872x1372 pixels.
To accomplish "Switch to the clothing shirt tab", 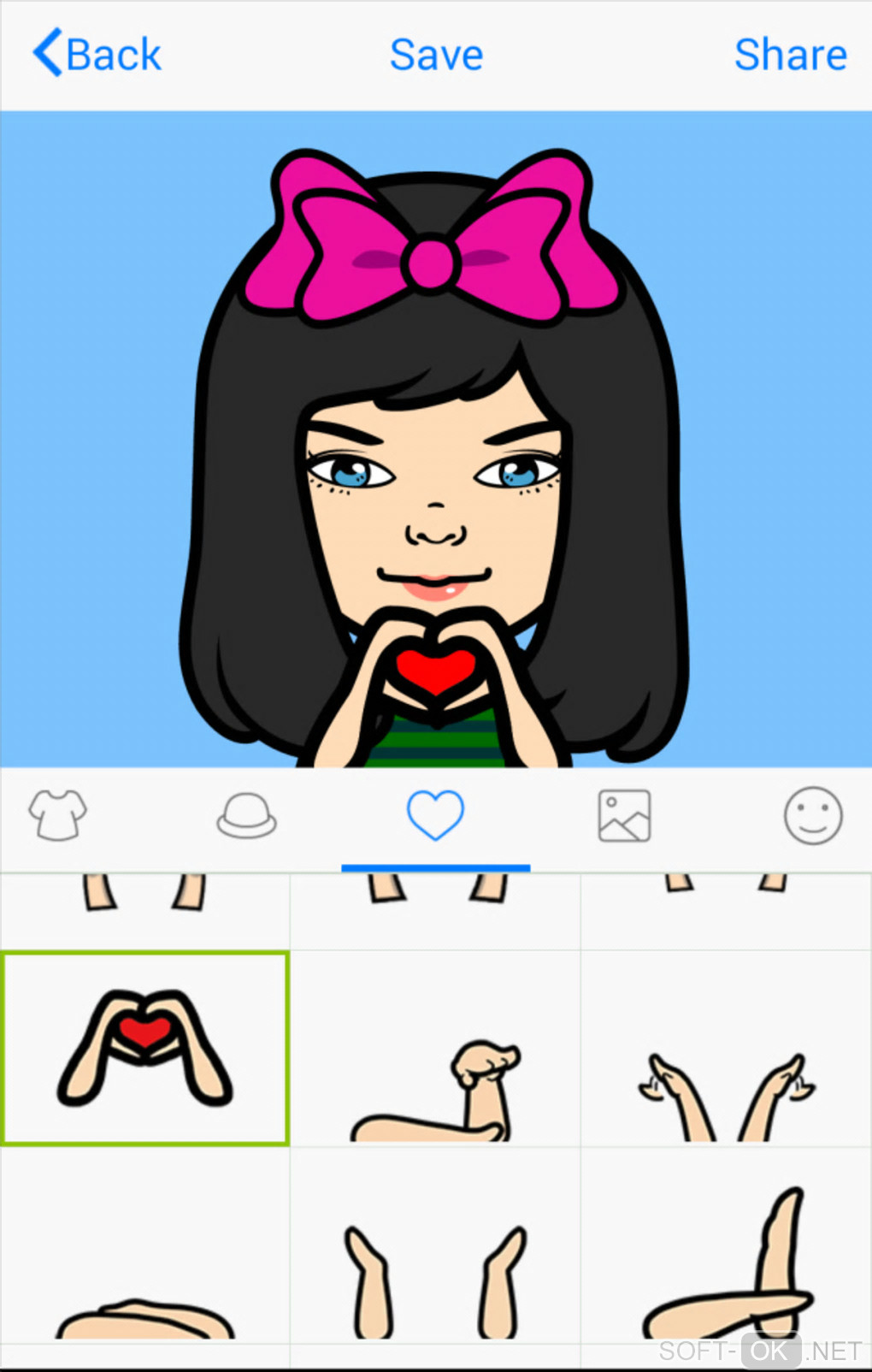I will point(58,815).
